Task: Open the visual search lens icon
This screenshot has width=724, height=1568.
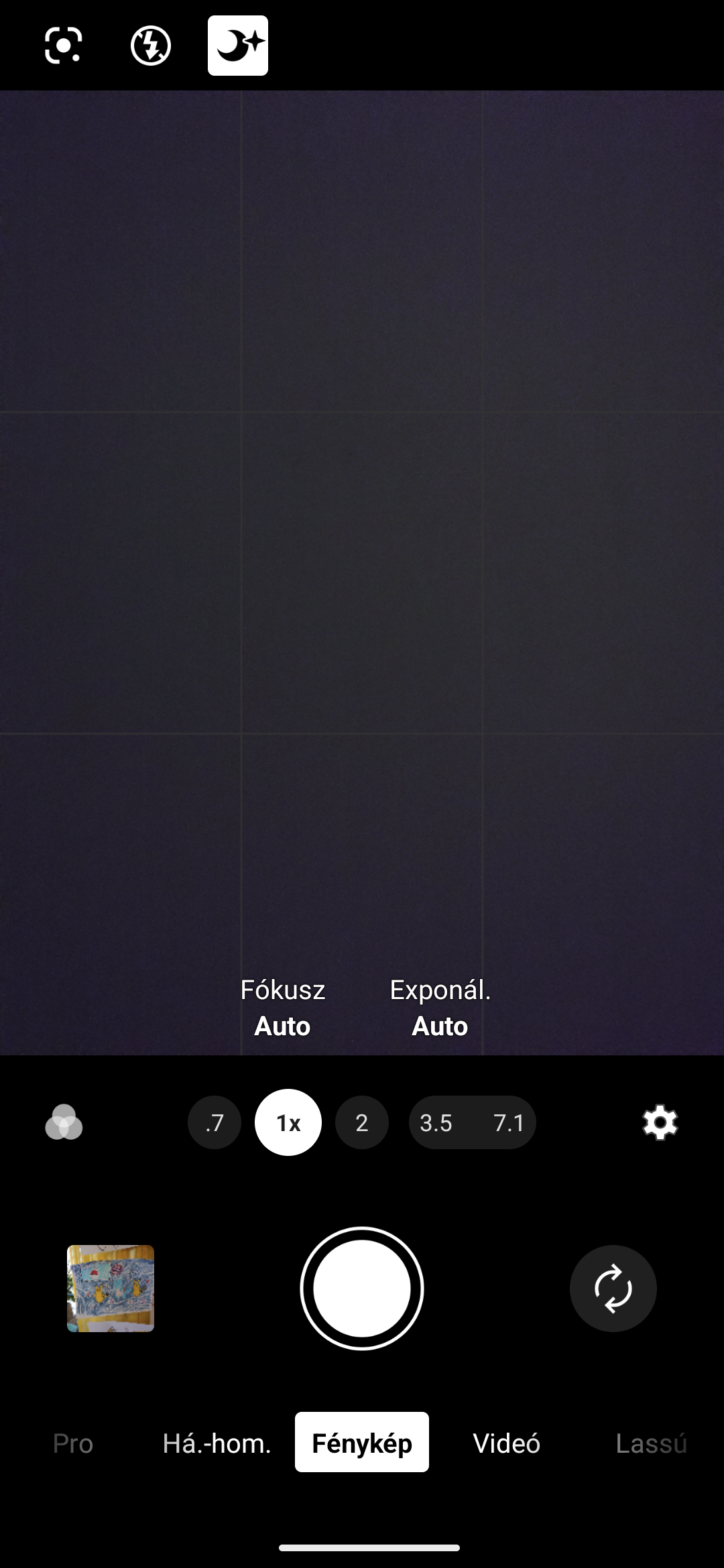Action: [64, 46]
